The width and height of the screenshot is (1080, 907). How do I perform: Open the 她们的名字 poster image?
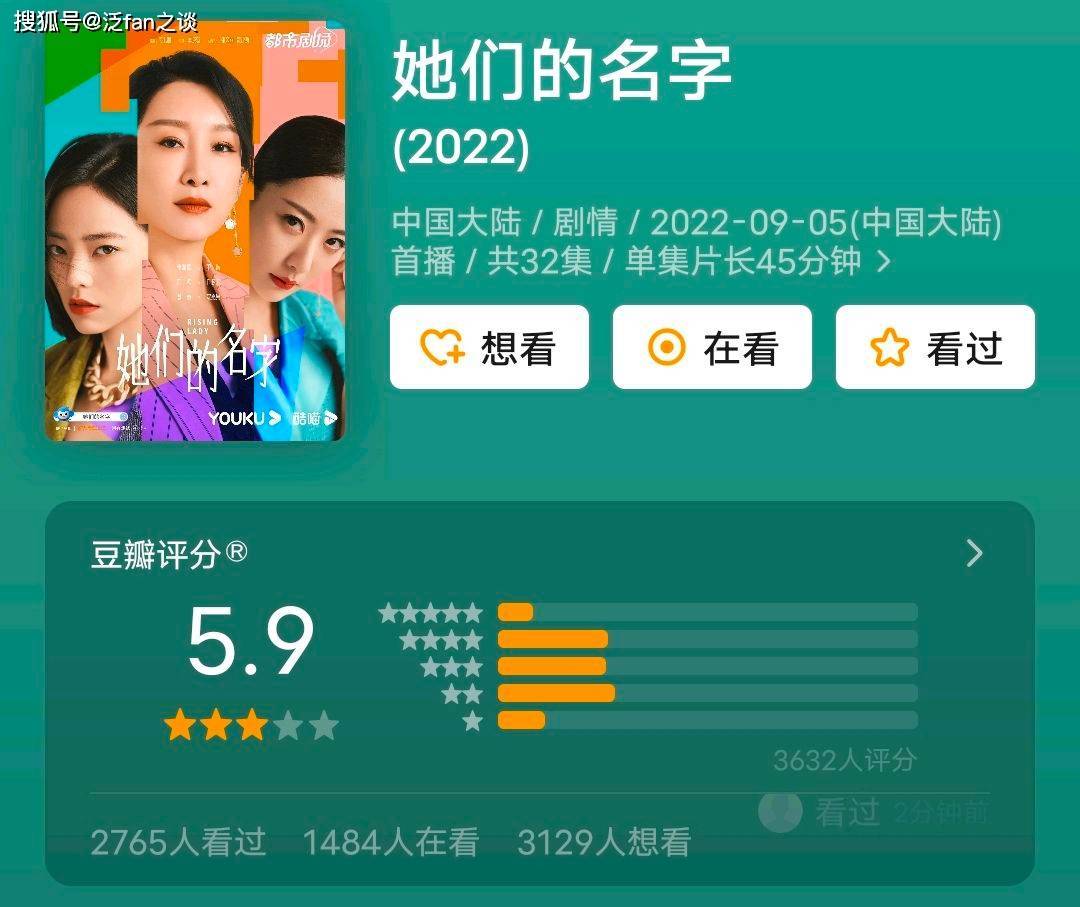pos(195,230)
